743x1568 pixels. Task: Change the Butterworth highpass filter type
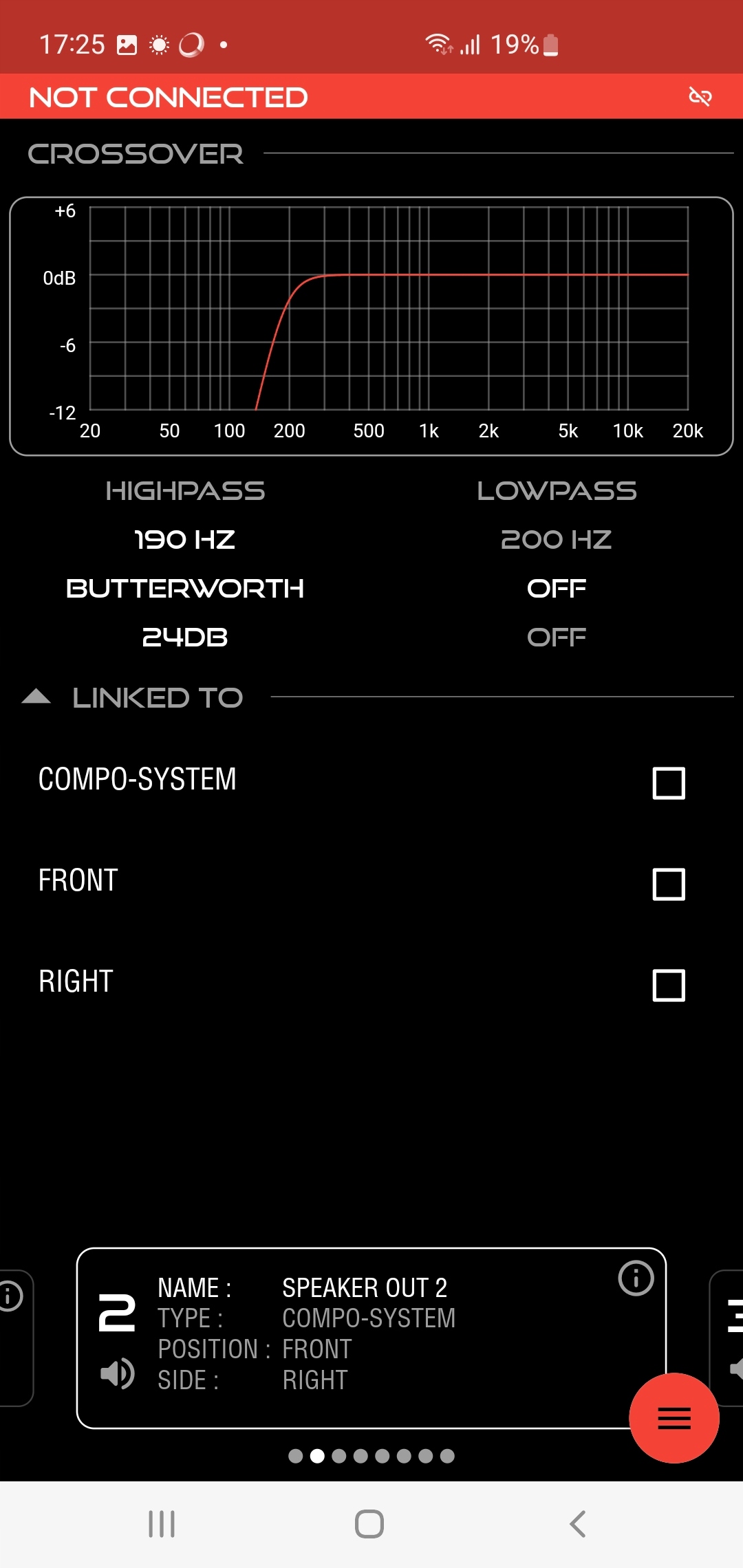[x=184, y=589]
